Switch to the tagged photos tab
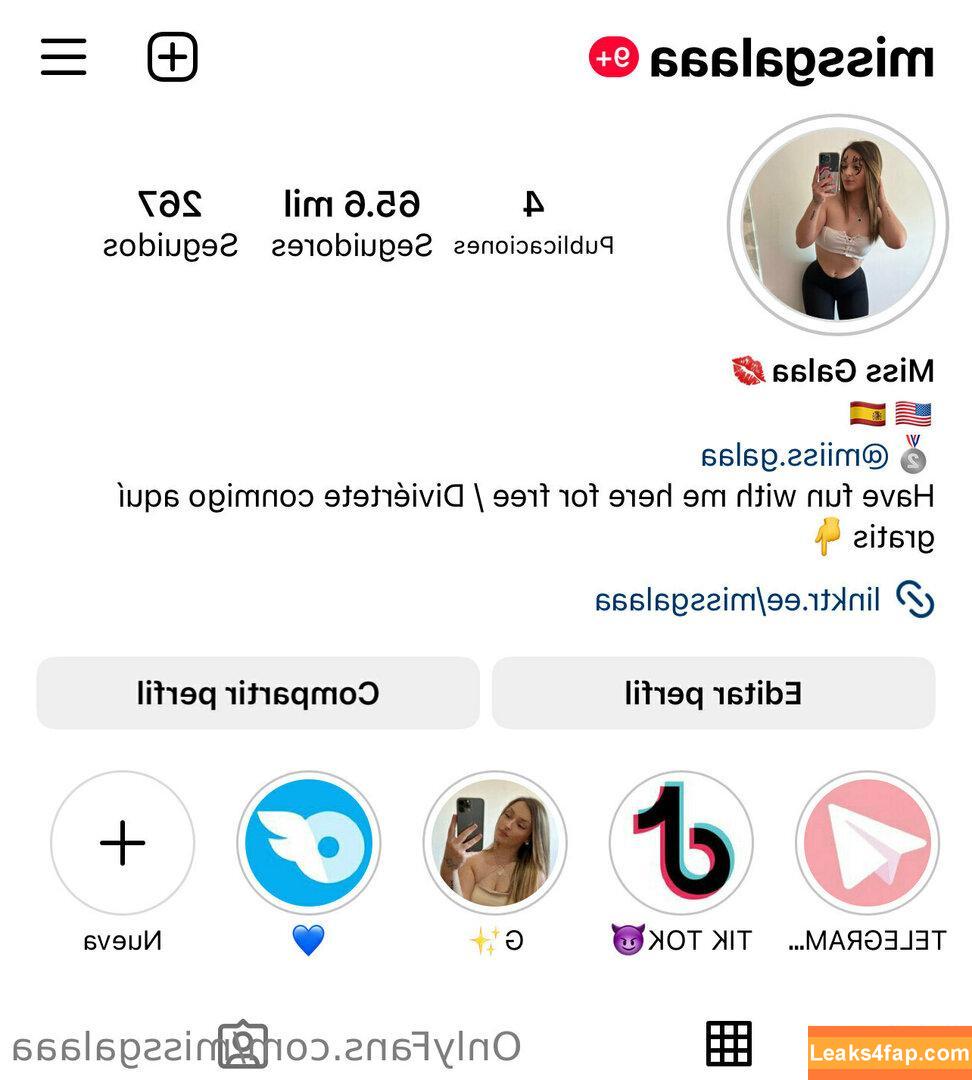 click(x=243, y=1045)
